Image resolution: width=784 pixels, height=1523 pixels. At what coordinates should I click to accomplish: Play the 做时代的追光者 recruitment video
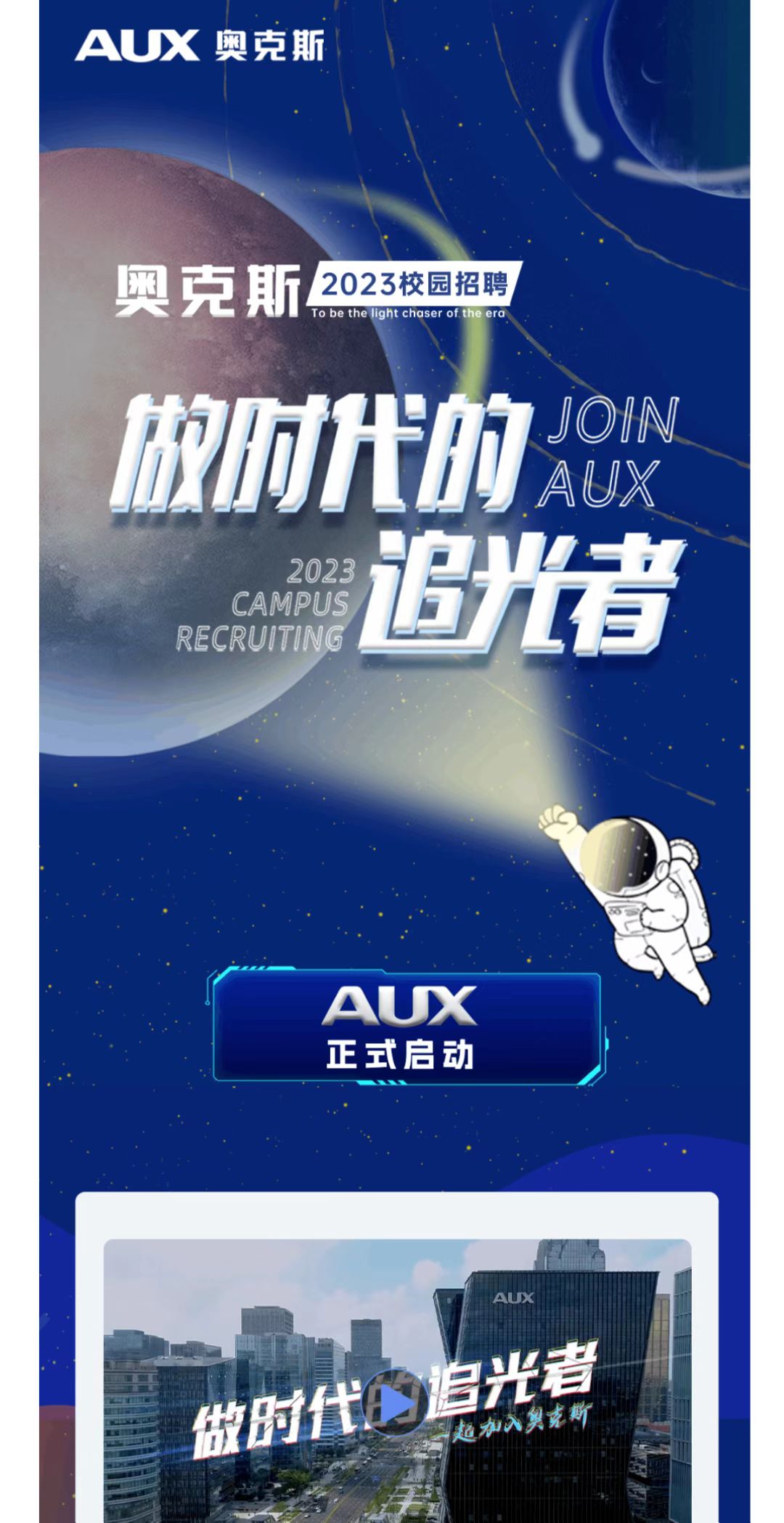pyautogui.click(x=394, y=1405)
